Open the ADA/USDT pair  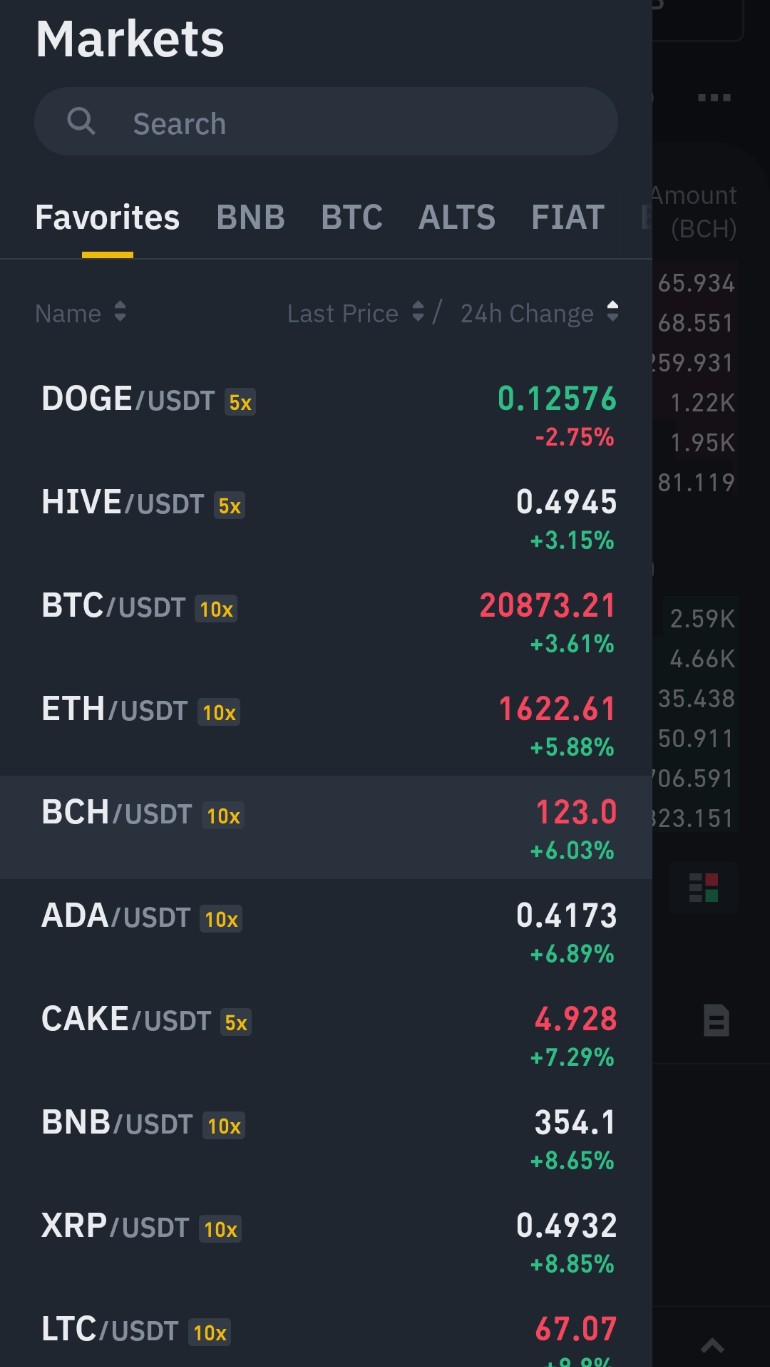pos(326,931)
